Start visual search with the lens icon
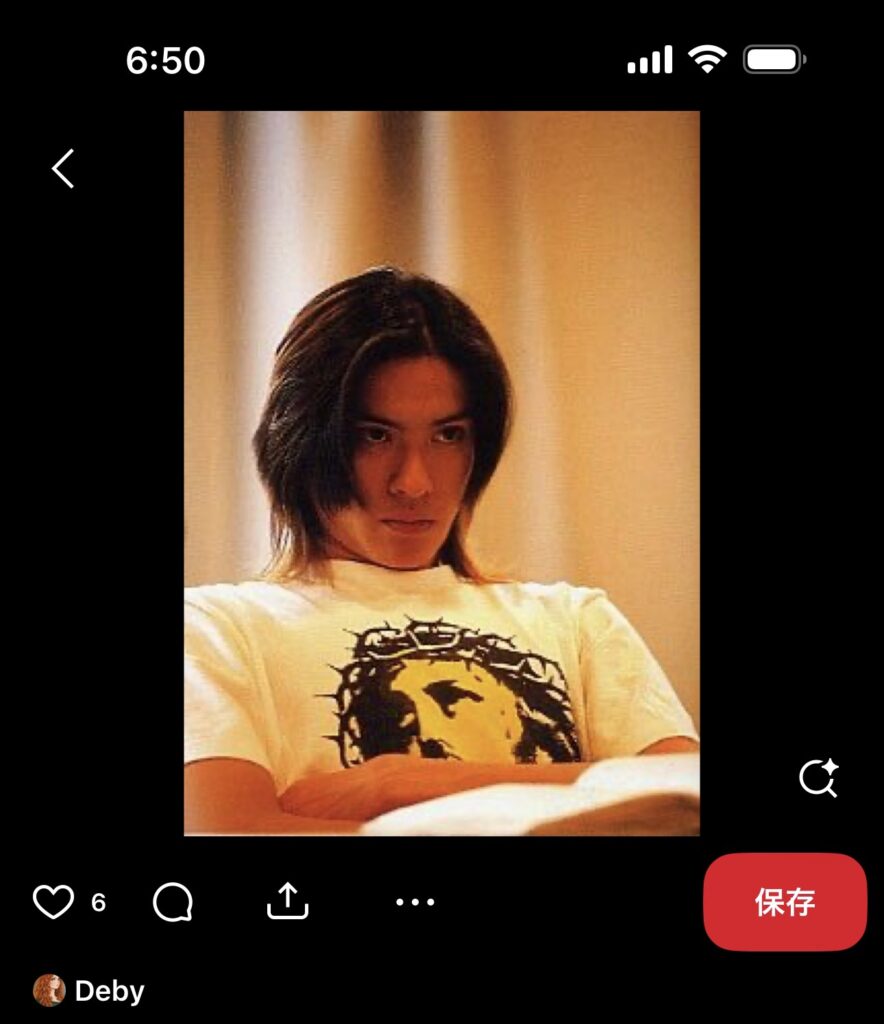Screen dimensions: 884x1024 click(817, 778)
